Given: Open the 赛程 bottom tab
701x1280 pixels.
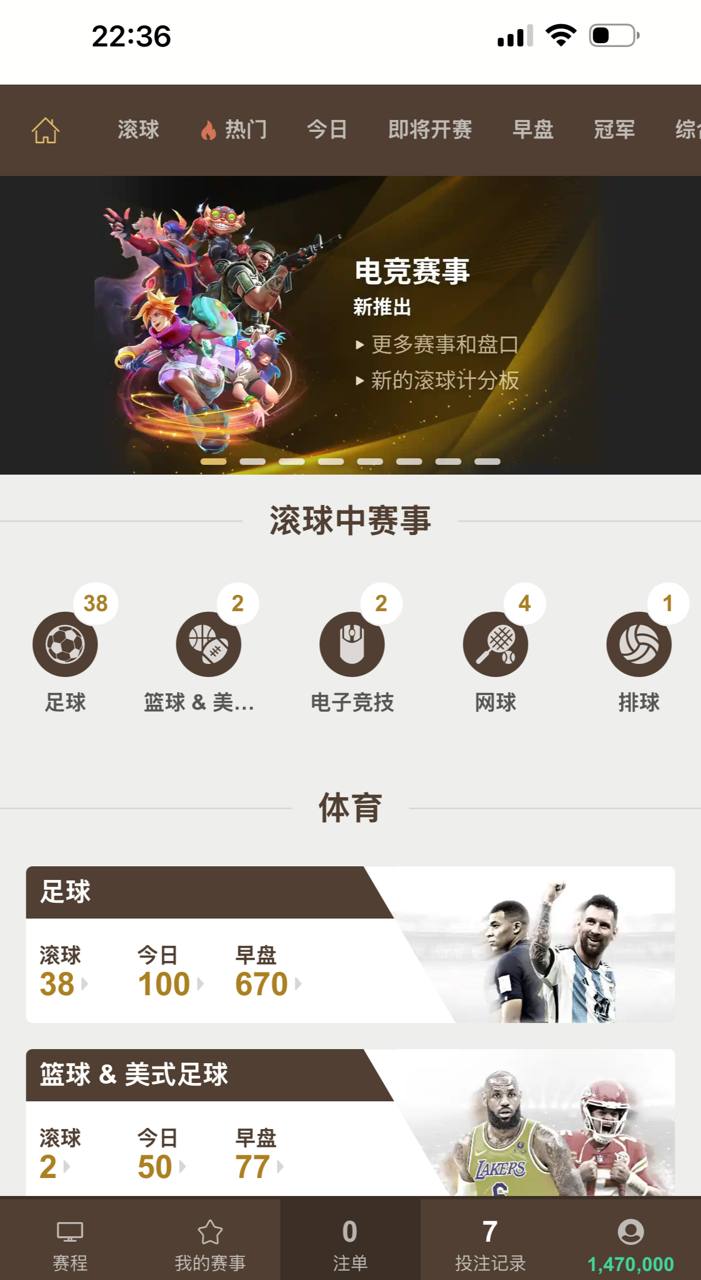Looking at the screenshot, I should tap(70, 1245).
